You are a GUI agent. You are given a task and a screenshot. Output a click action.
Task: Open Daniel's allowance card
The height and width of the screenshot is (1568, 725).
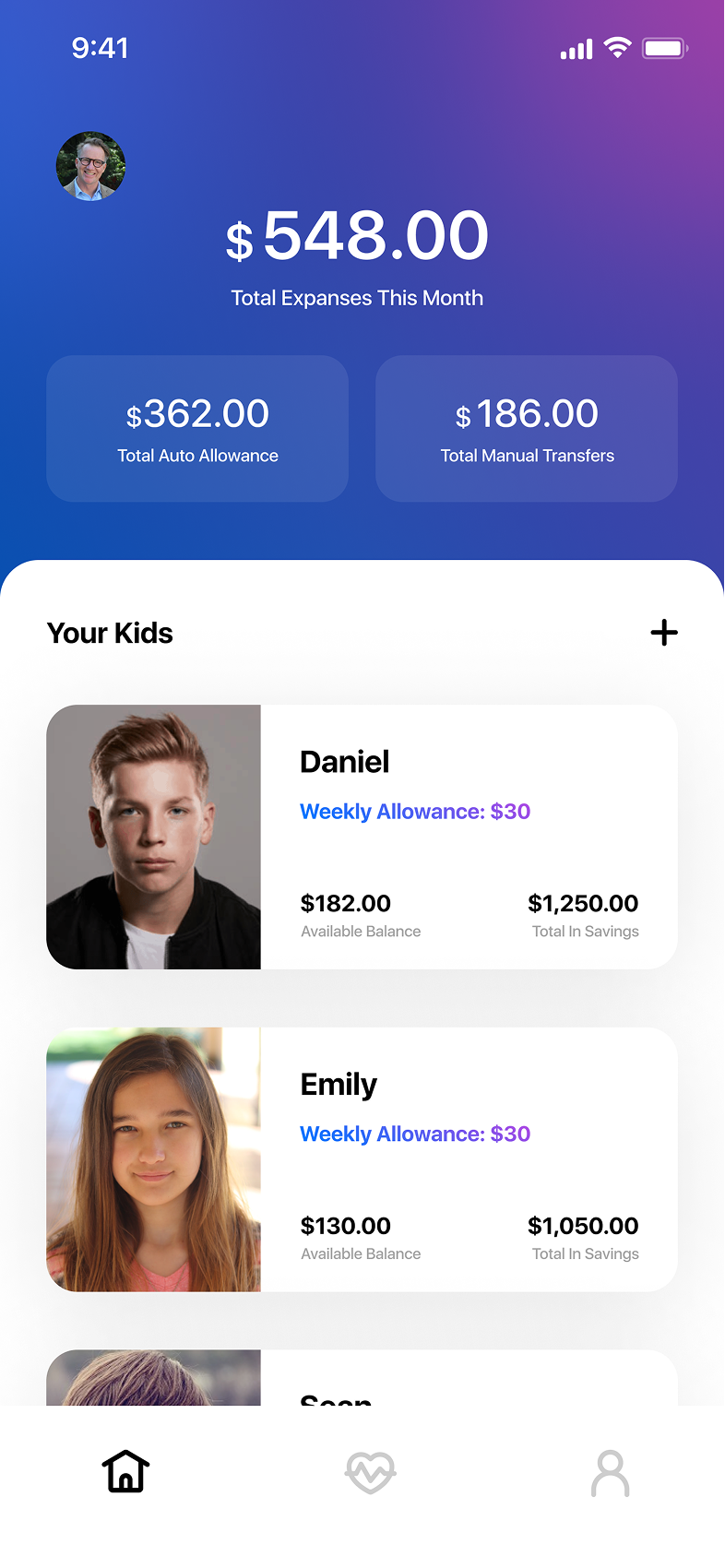coord(362,837)
